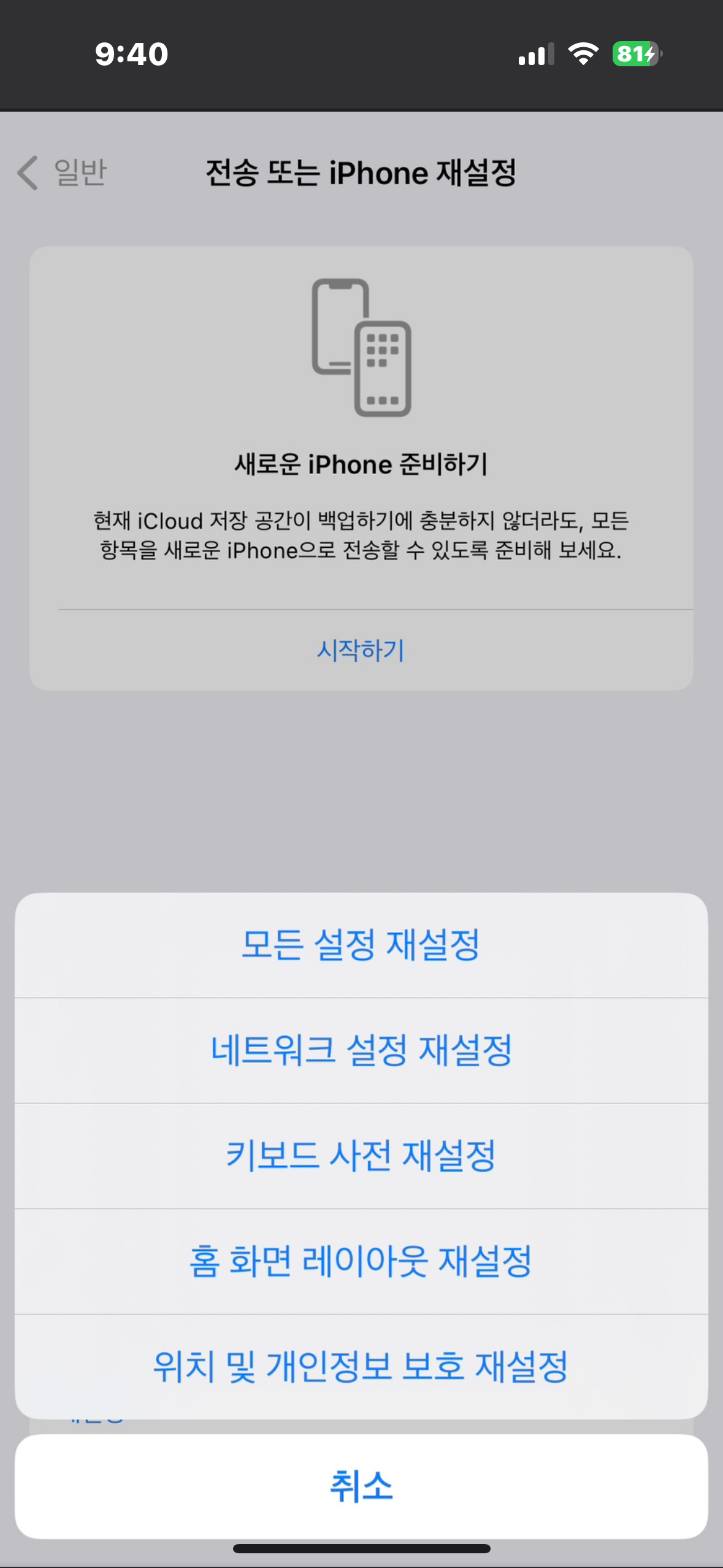Select 모든 설정 재설정 option

[361, 945]
